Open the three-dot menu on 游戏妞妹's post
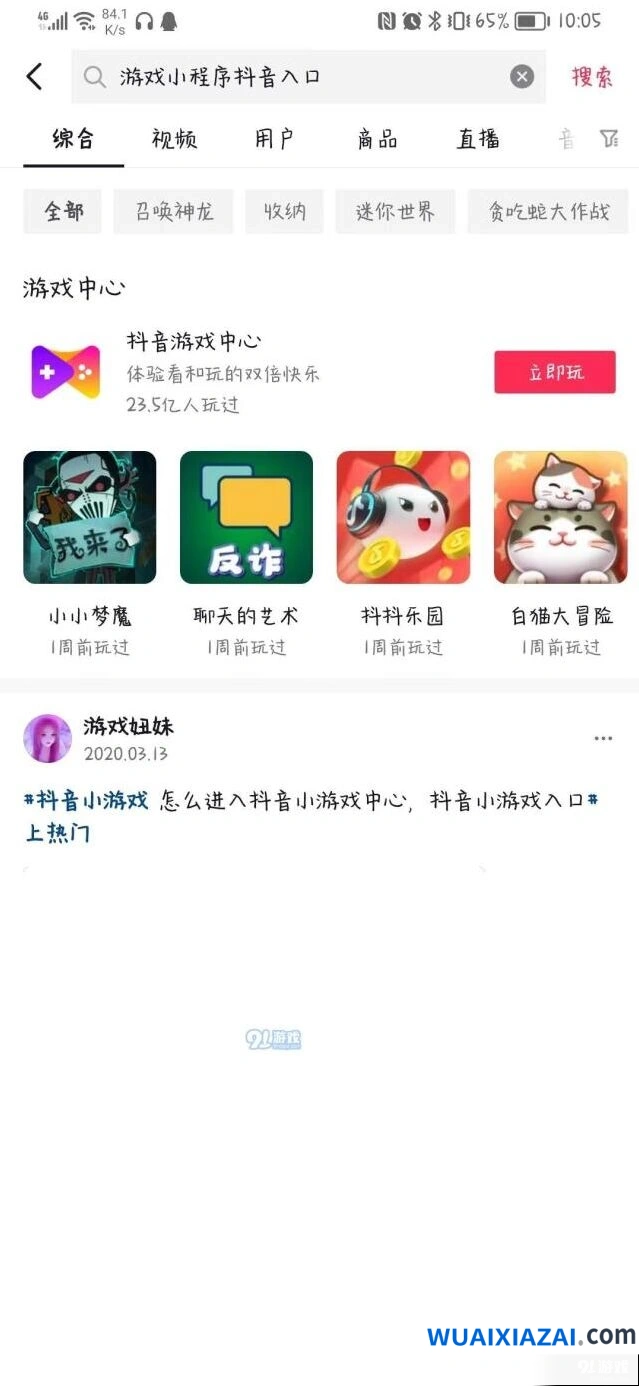The height and width of the screenshot is (1386, 639). point(603,739)
